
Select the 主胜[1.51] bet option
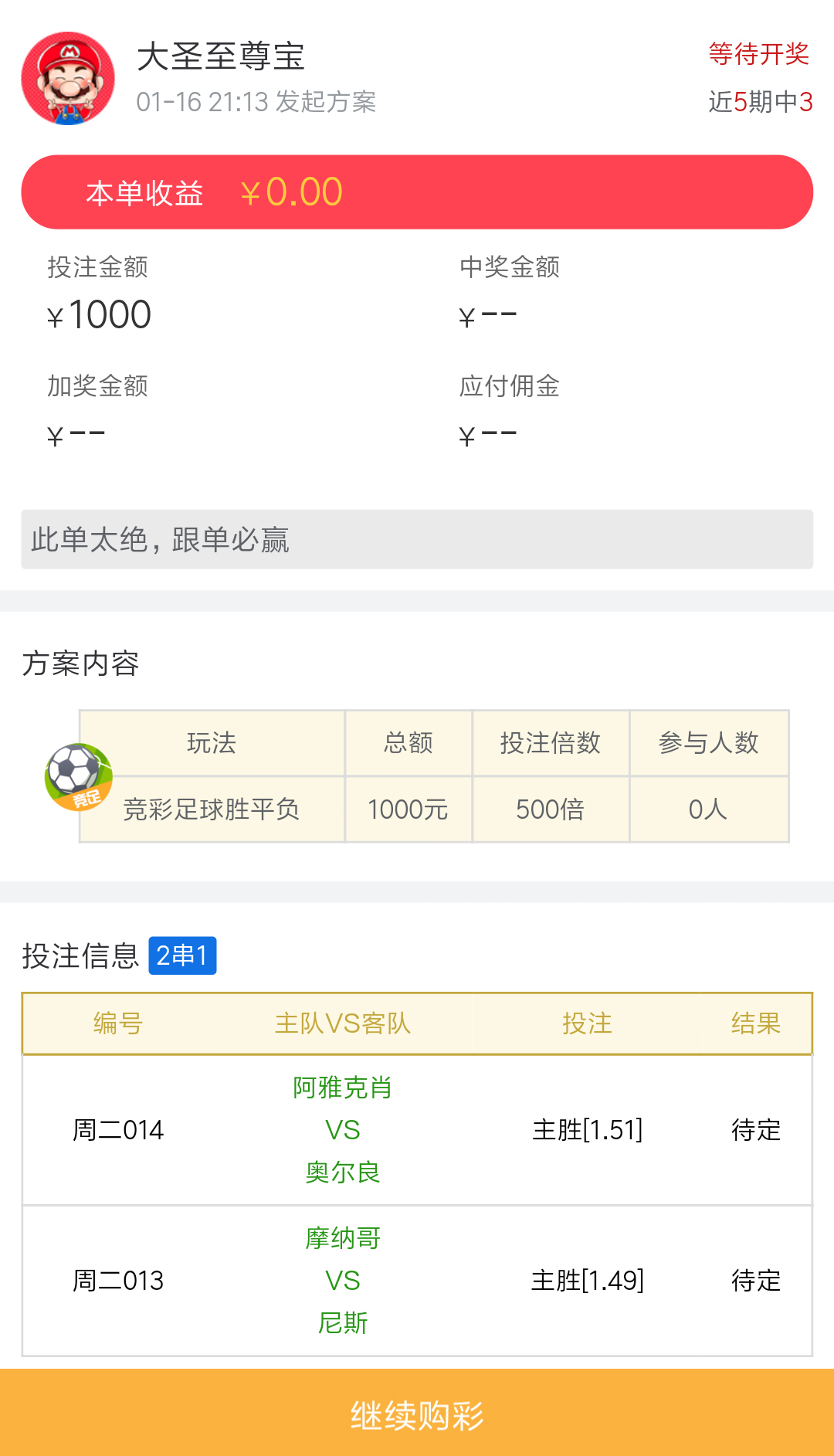588,1130
